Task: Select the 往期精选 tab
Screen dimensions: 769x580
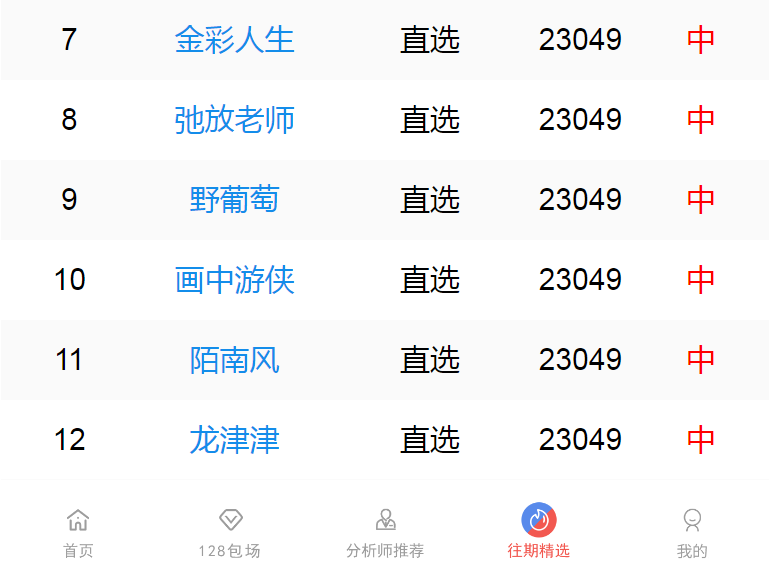Action: click(x=539, y=532)
